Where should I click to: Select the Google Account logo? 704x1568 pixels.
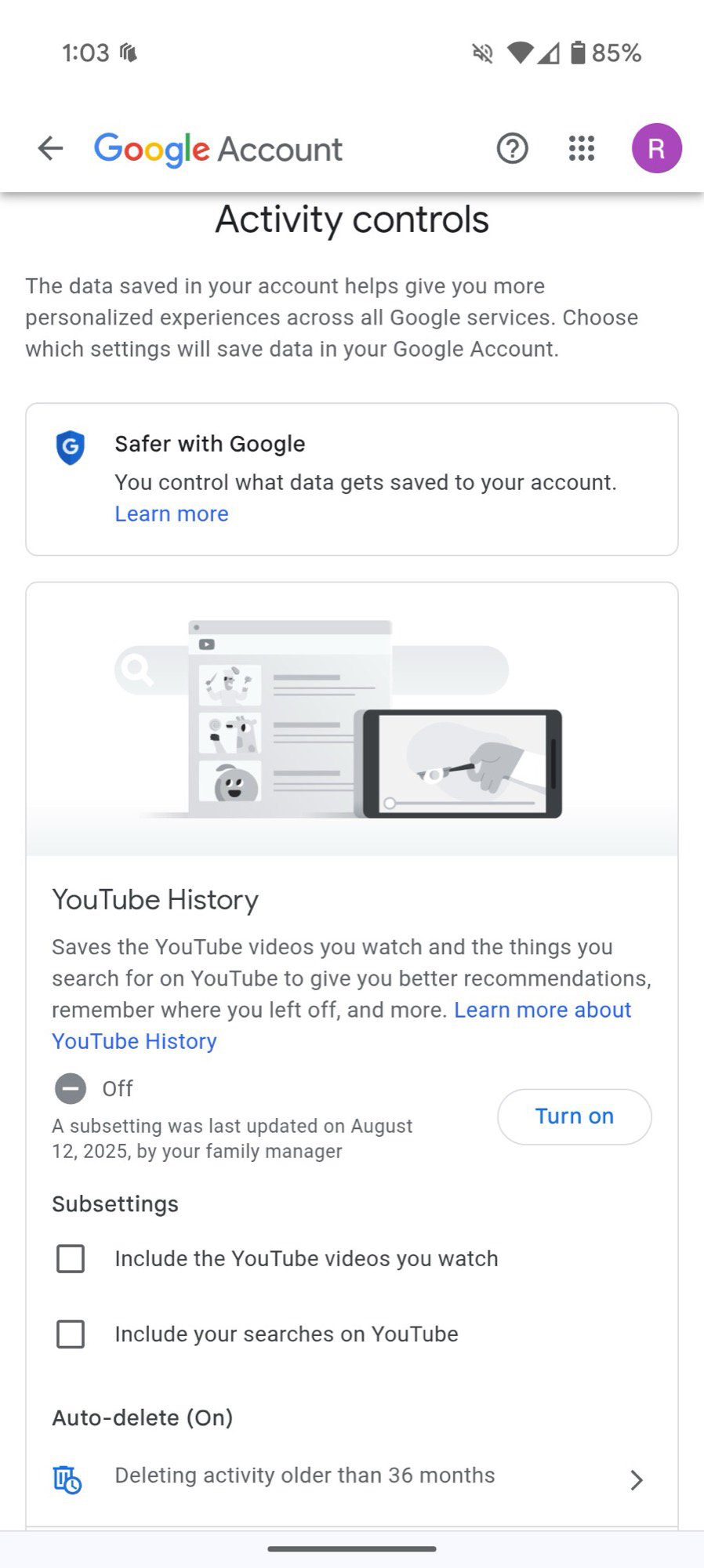[x=217, y=149]
